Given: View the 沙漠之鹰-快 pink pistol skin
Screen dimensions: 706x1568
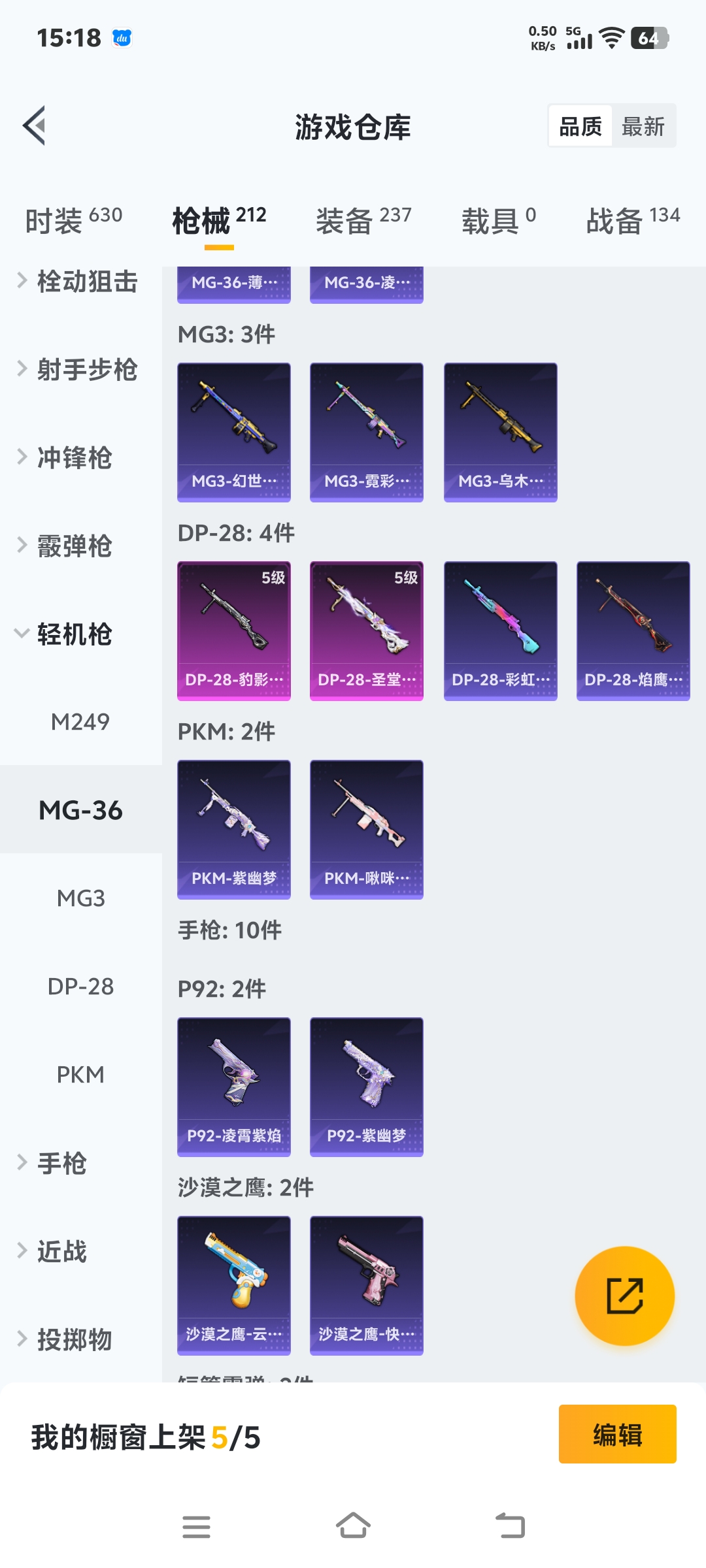Looking at the screenshot, I should tap(366, 1285).
